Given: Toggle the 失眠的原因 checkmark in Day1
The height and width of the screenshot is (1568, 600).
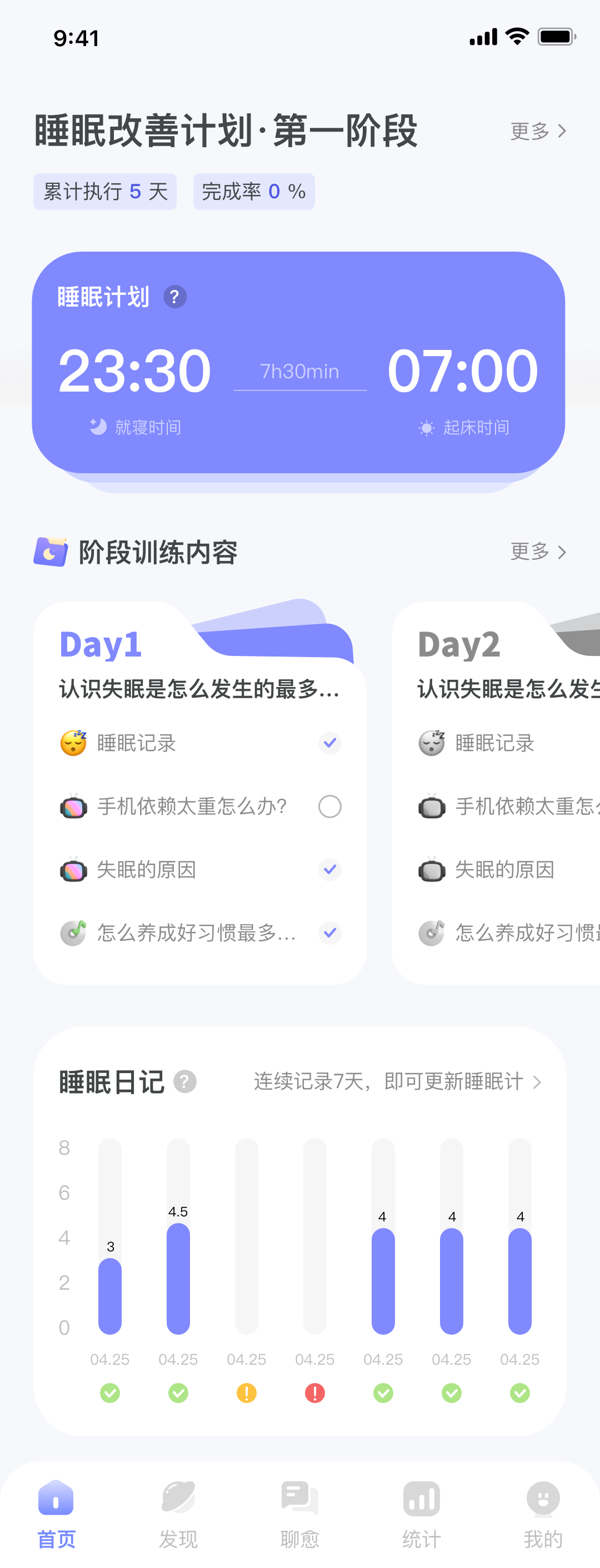Looking at the screenshot, I should pyautogui.click(x=330, y=870).
